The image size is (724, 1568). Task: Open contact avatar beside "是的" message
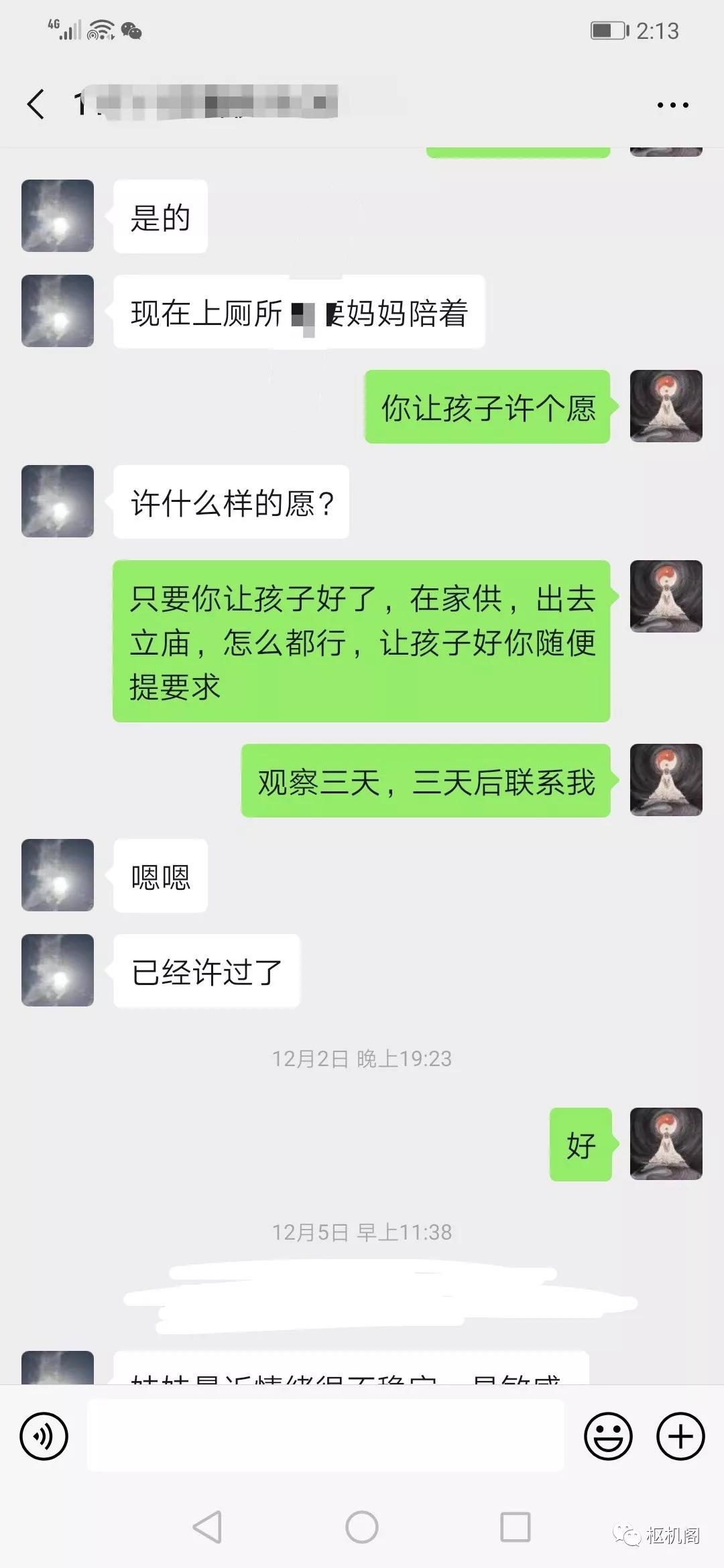pyautogui.click(x=58, y=216)
